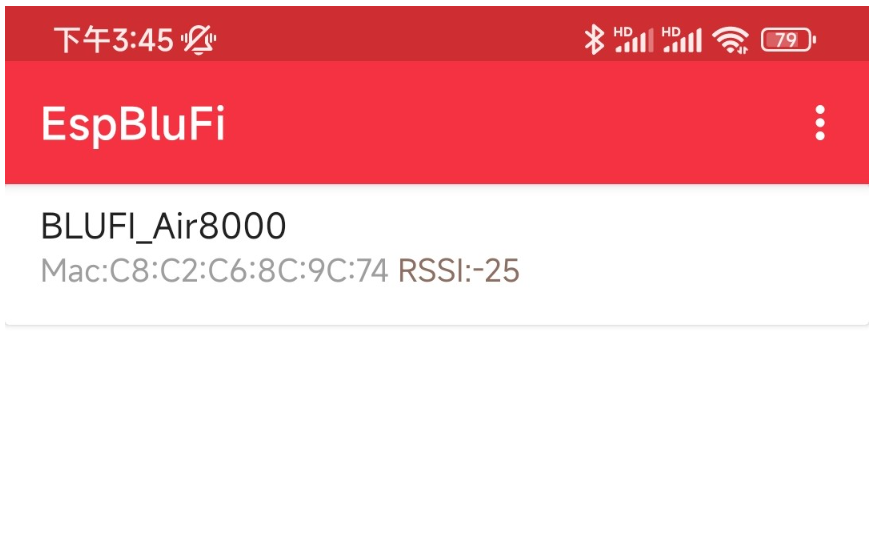Open the three-dot overflow menu
The image size is (871, 541).
point(819,123)
